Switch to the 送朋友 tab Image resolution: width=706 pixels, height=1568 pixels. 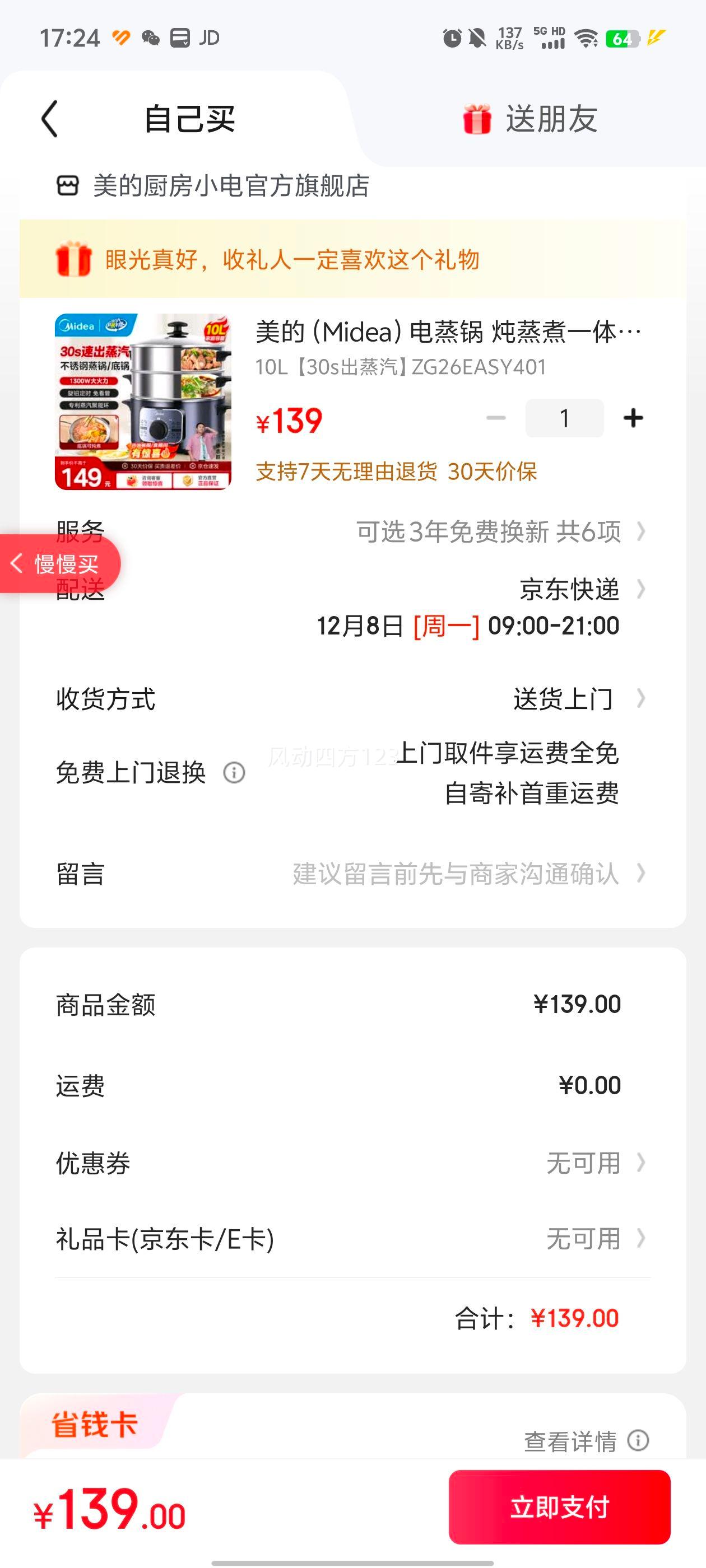(530, 119)
